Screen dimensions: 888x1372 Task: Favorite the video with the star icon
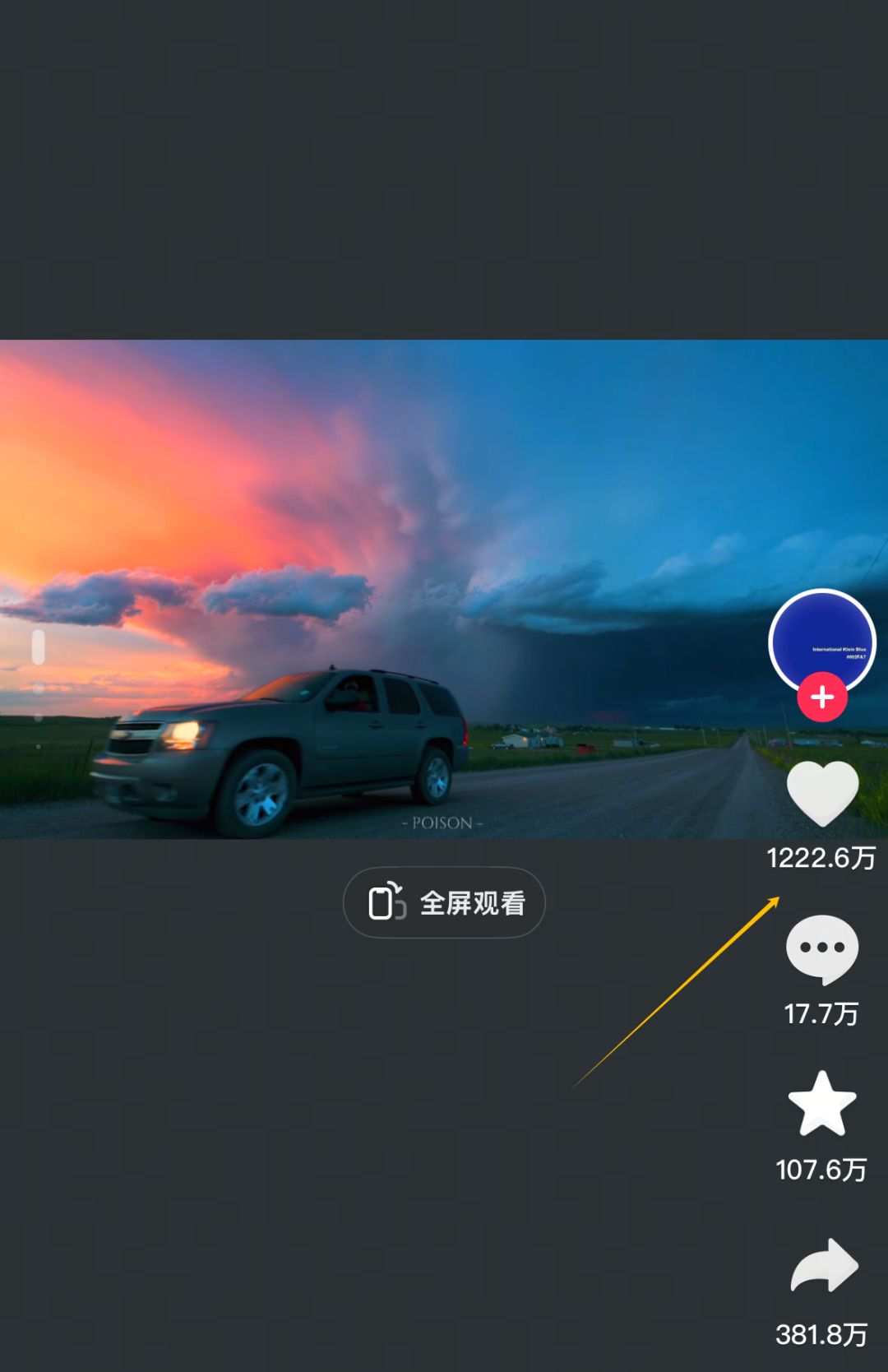(822, 1104)
